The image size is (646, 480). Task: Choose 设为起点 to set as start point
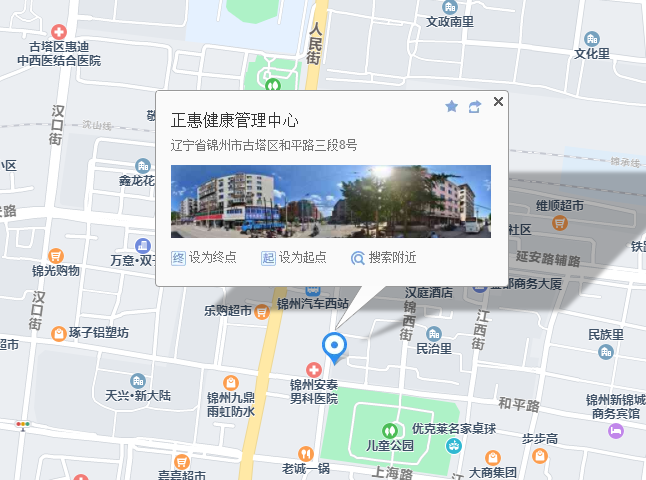294,257
